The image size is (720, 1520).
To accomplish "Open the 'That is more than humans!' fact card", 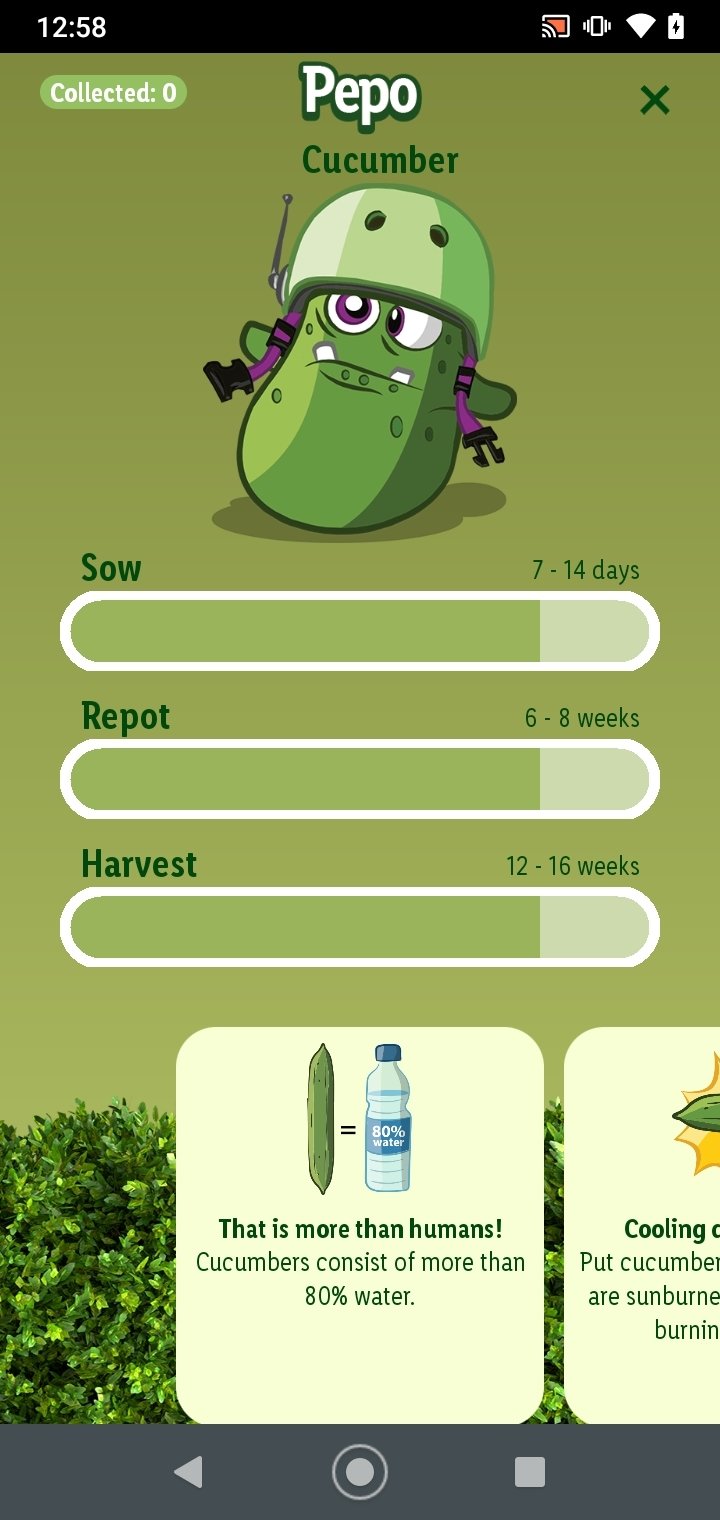I will pos(360,1225).
